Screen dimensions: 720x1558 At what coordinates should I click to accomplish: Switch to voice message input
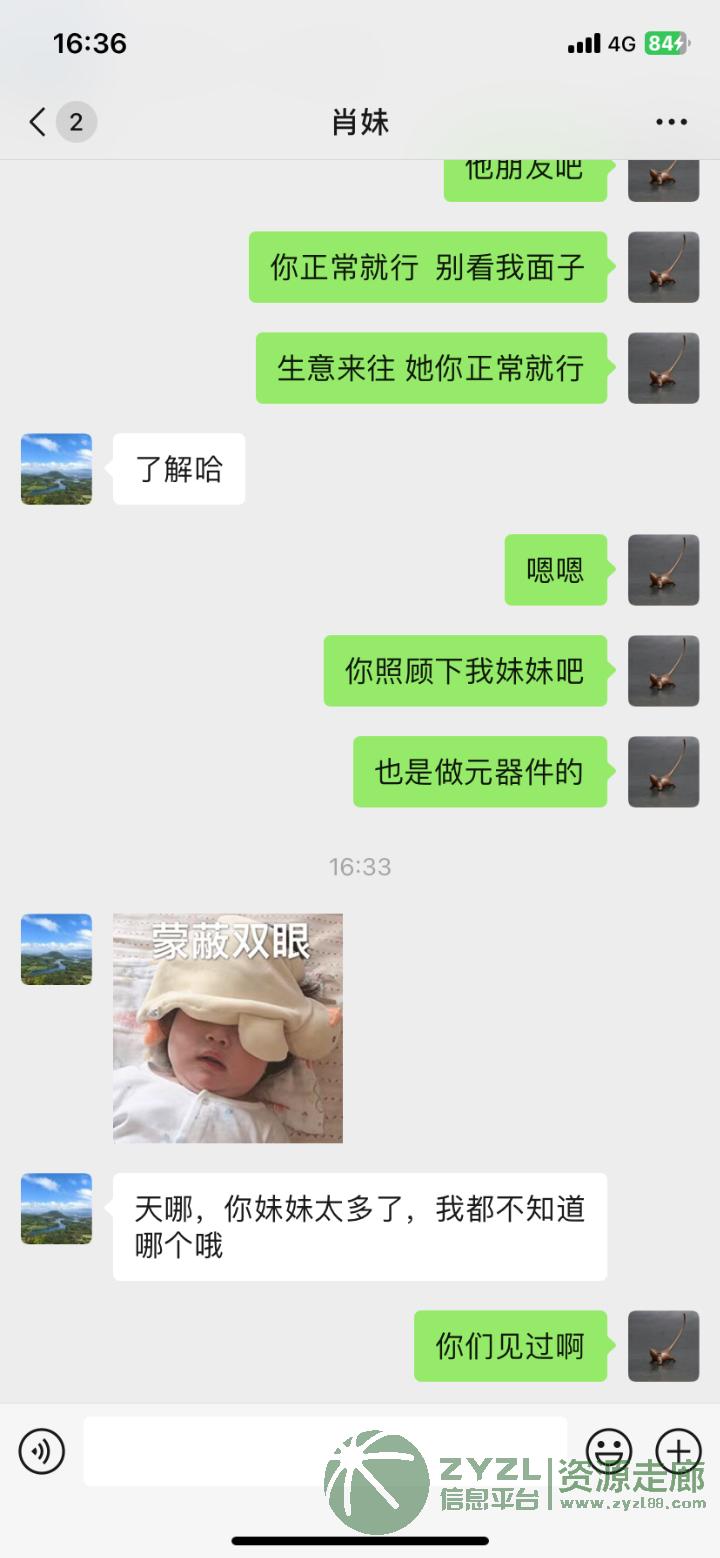(x=42, y=1451)
